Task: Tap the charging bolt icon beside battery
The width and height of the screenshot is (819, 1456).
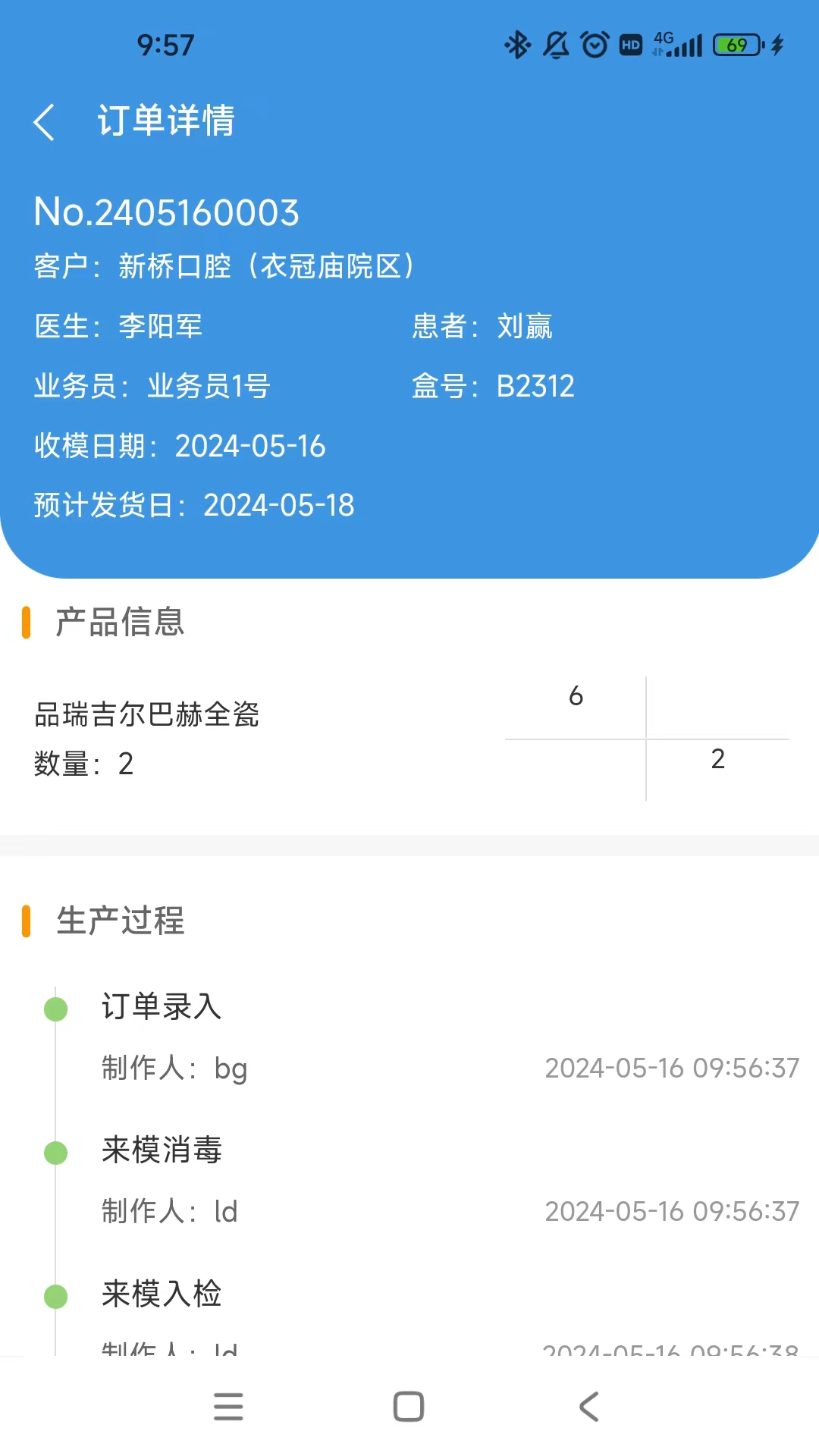Action: pyautogui.click(x=773, y=44)
